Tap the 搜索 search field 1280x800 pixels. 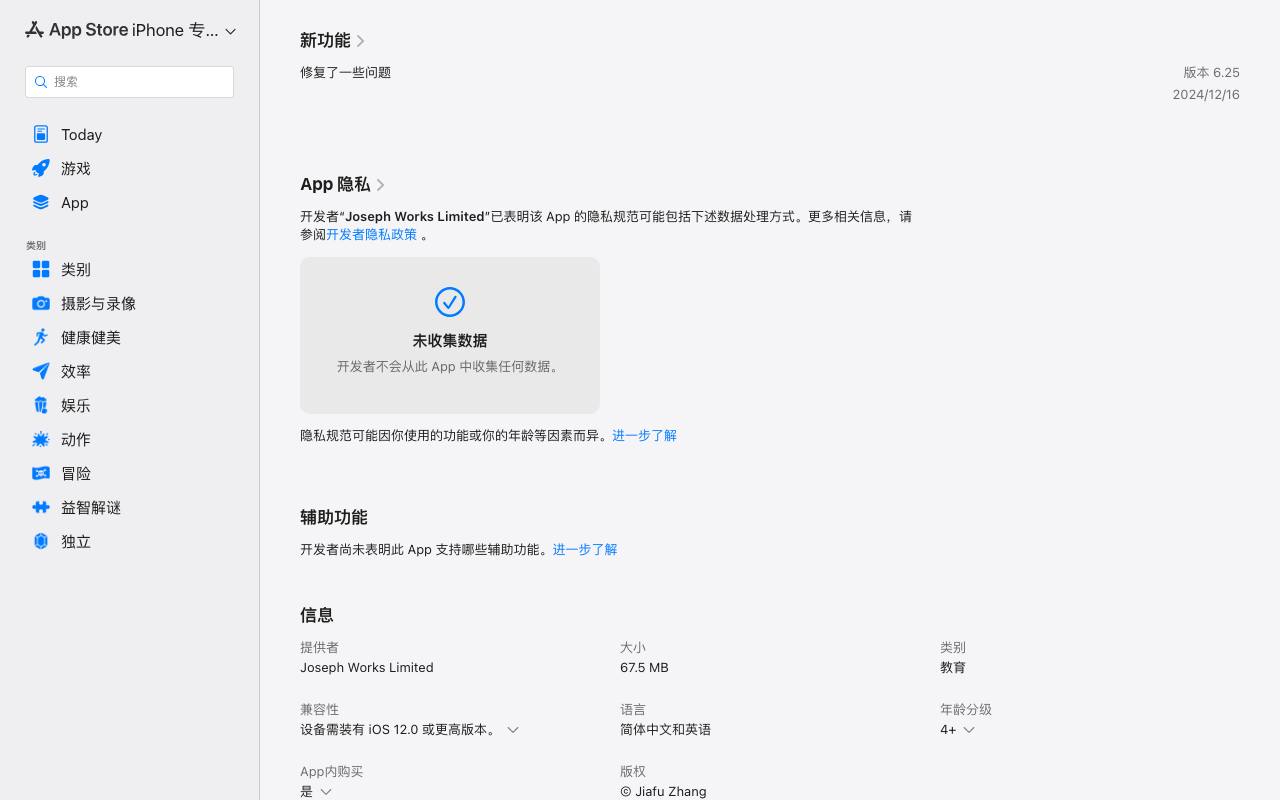pos(129,82)
